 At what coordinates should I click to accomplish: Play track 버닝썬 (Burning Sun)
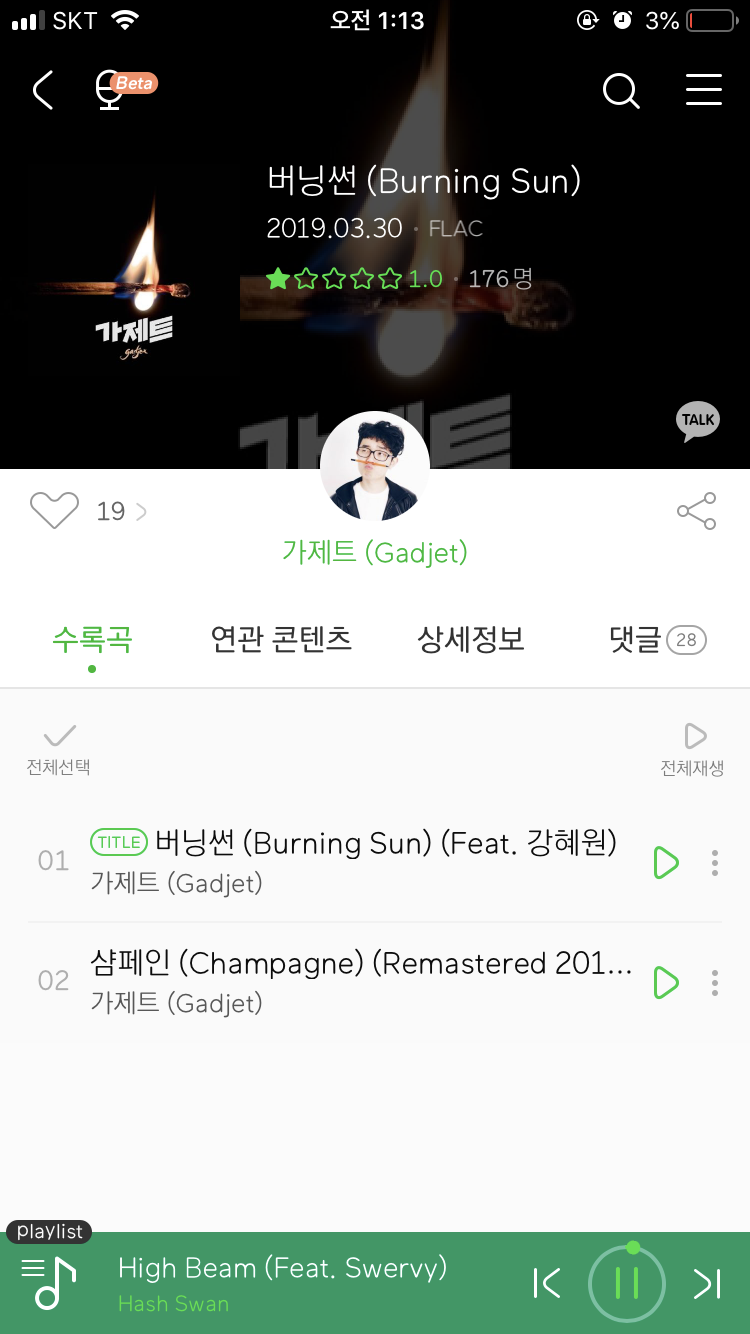666,862
